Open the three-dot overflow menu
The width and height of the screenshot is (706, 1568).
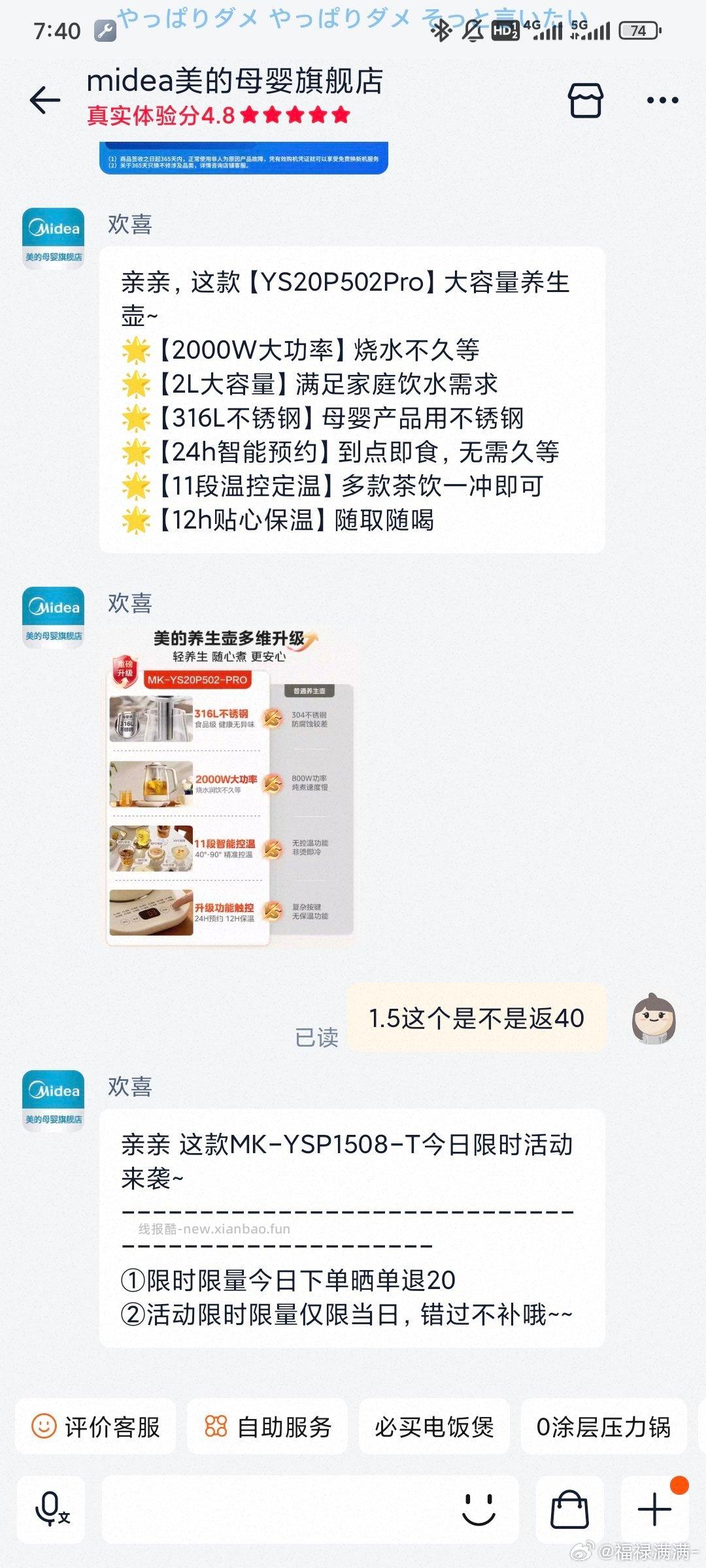[662, 101]
